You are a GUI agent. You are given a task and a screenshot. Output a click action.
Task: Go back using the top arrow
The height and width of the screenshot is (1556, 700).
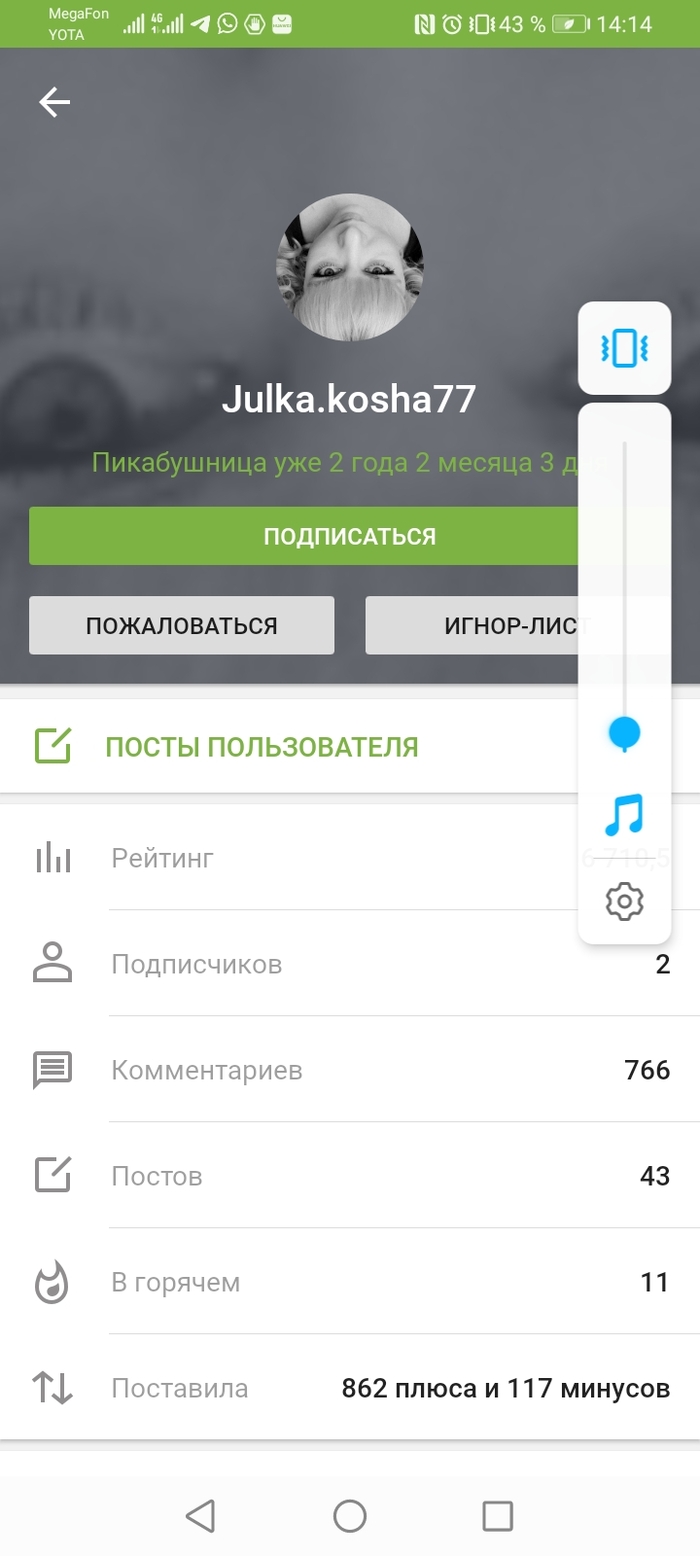54,102
